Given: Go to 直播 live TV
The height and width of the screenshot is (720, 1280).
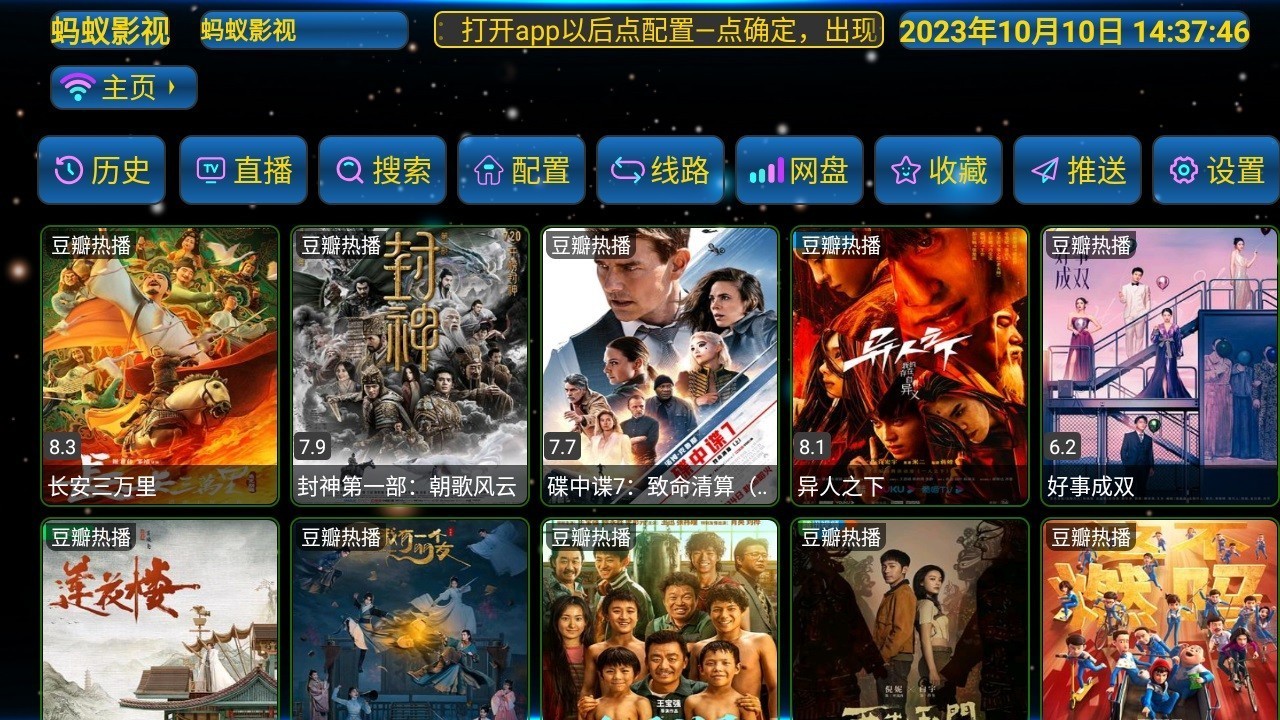Looking at the screenshot, I should [243, 170].
